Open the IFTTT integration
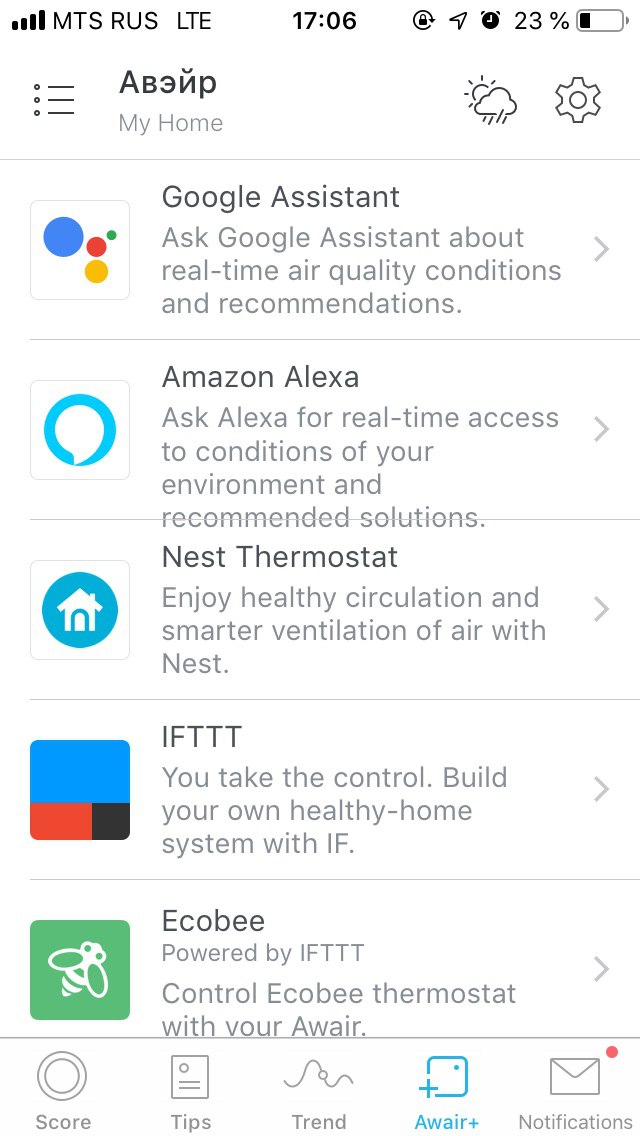This screenshot has height=1136, width=640. [320, 790]
